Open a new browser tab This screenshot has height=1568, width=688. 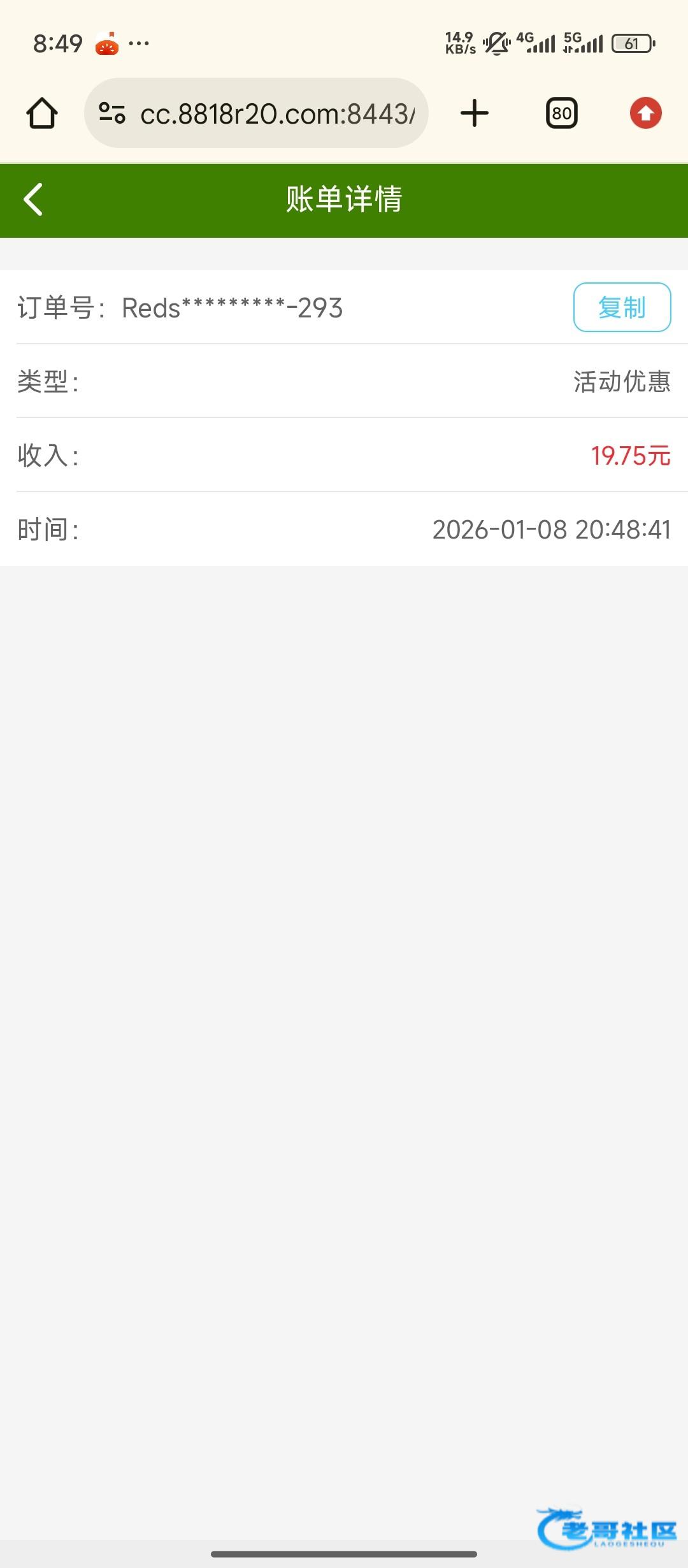475,113
